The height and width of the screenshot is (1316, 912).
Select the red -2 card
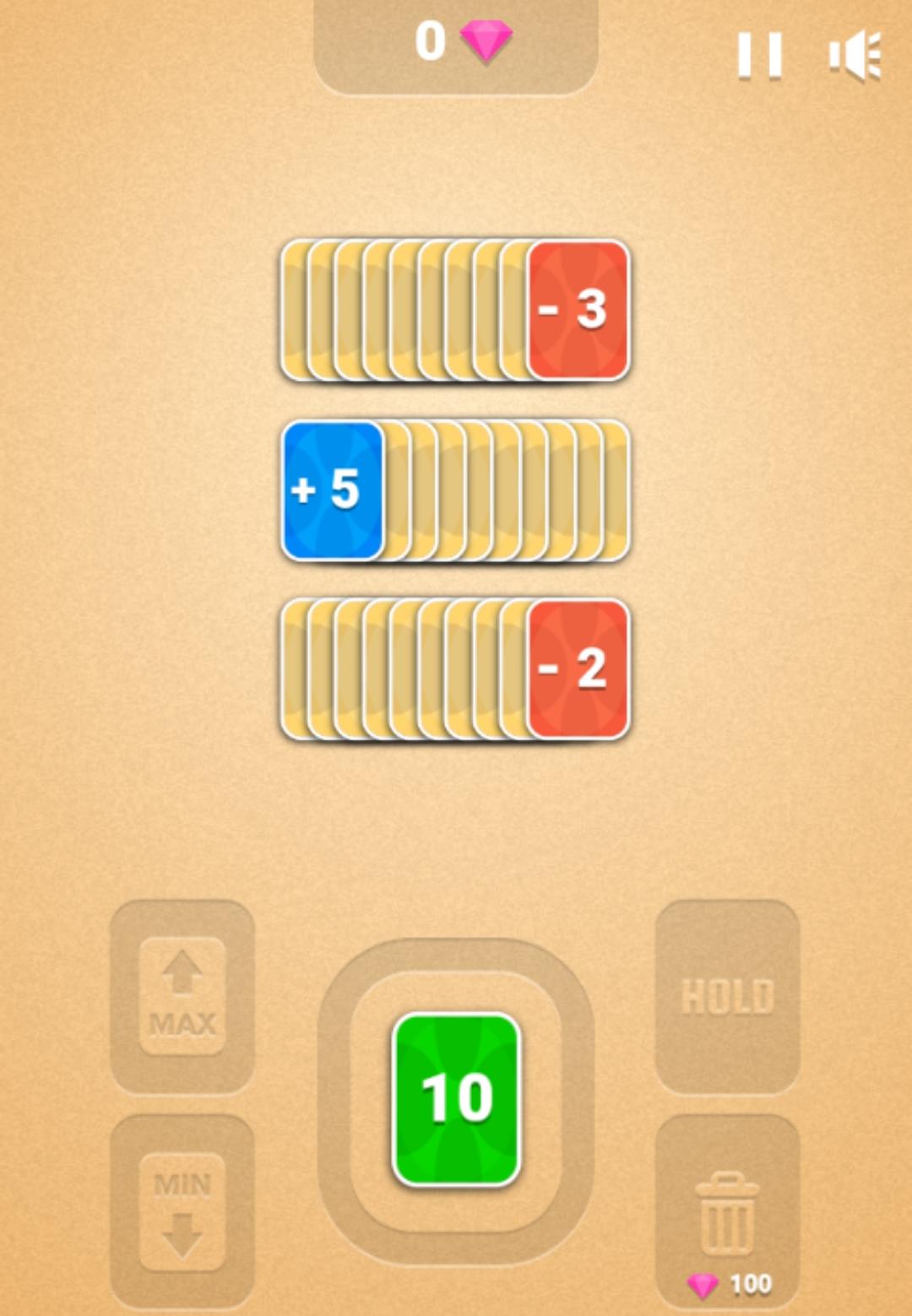point(578,669)
